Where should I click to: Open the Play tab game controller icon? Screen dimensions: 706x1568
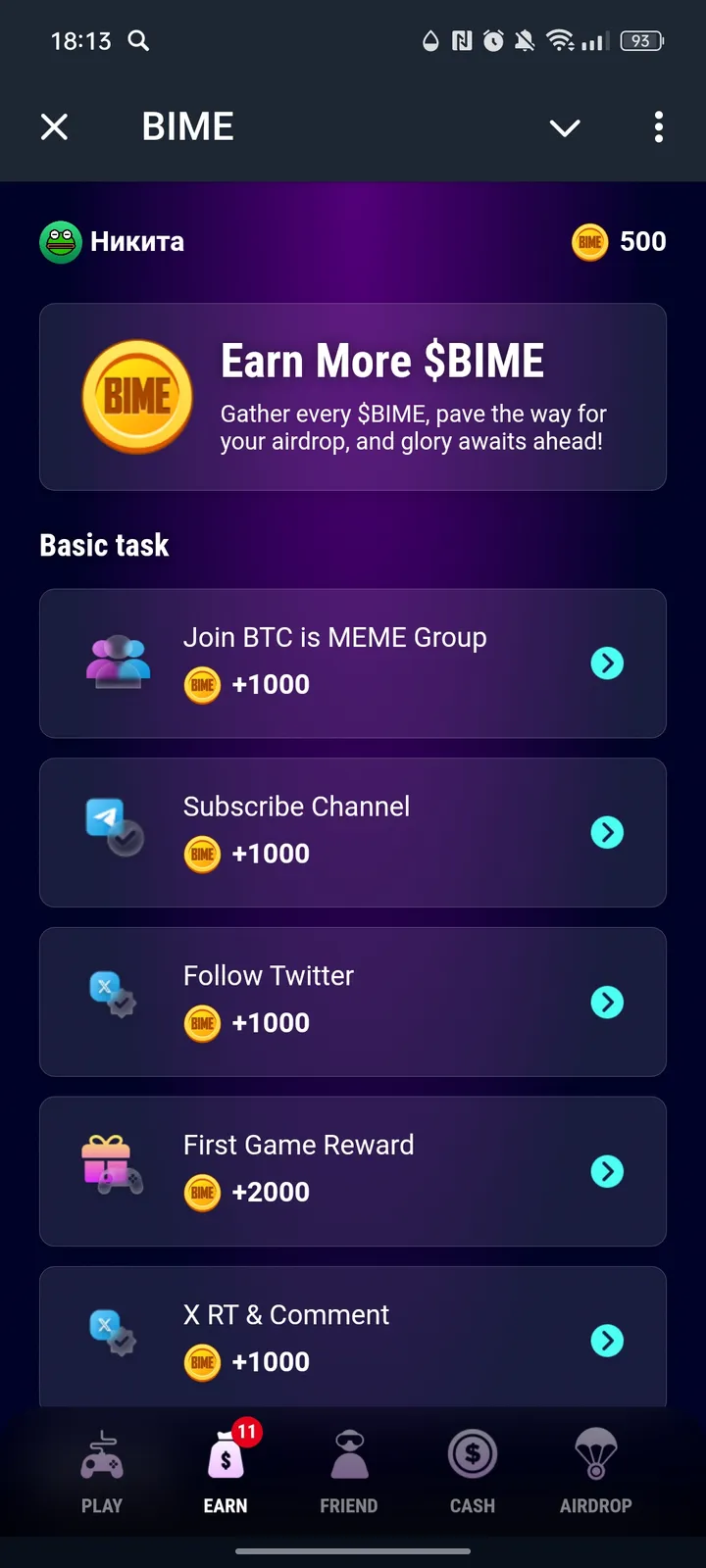pos(102,1457)
